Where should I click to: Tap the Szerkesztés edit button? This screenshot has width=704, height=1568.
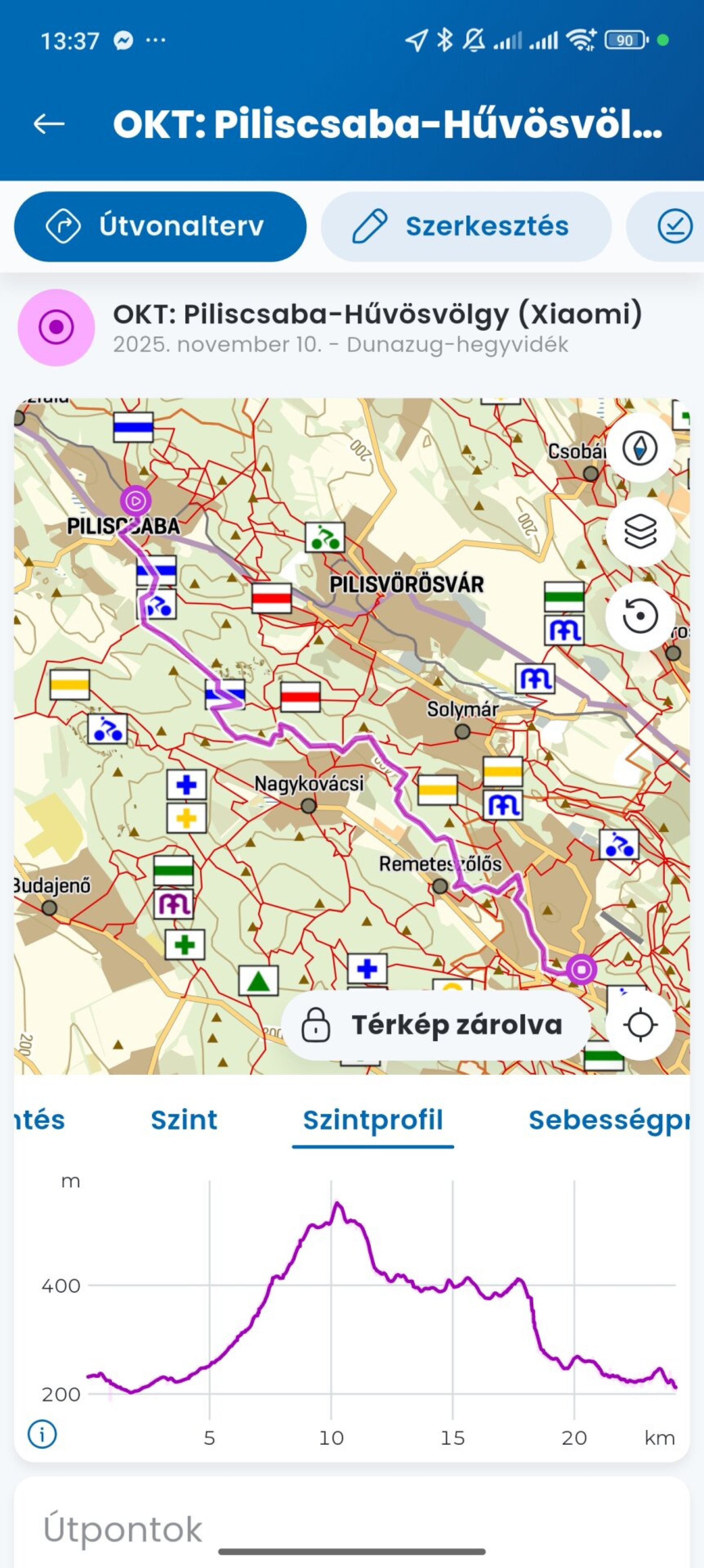point(466,226)
